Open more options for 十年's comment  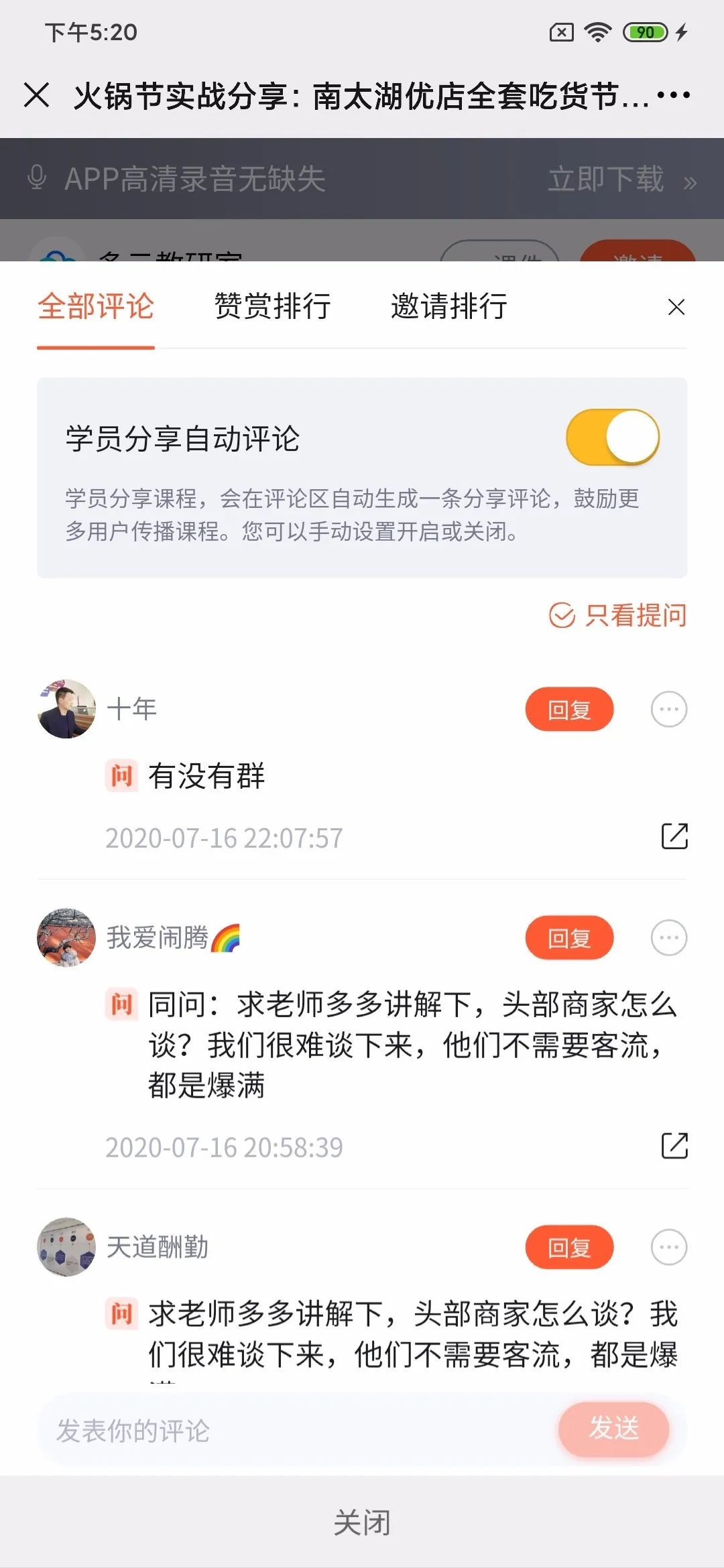tap(668, 709)
